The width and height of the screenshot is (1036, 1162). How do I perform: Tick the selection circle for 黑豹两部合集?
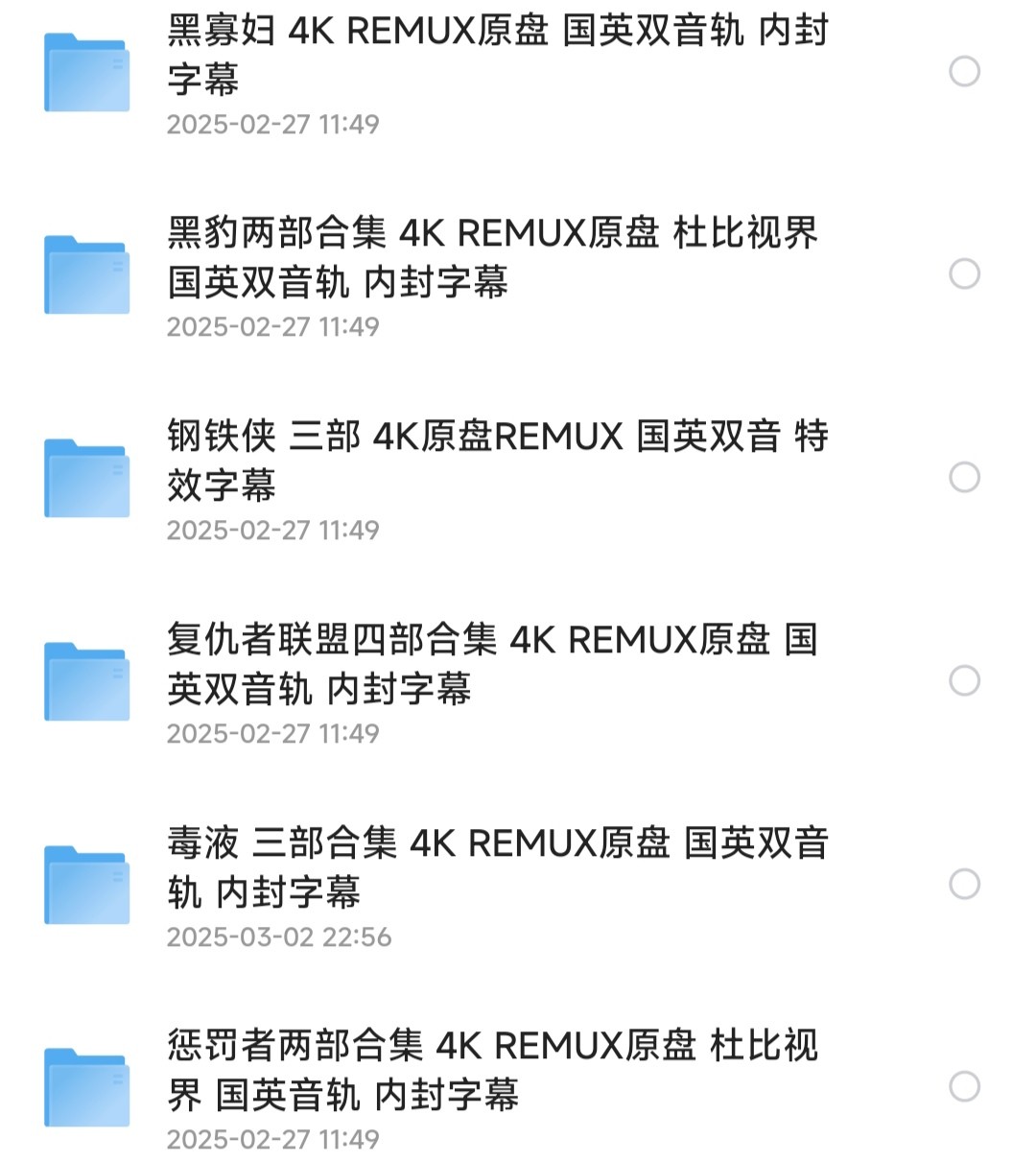[x=964, y=274]
